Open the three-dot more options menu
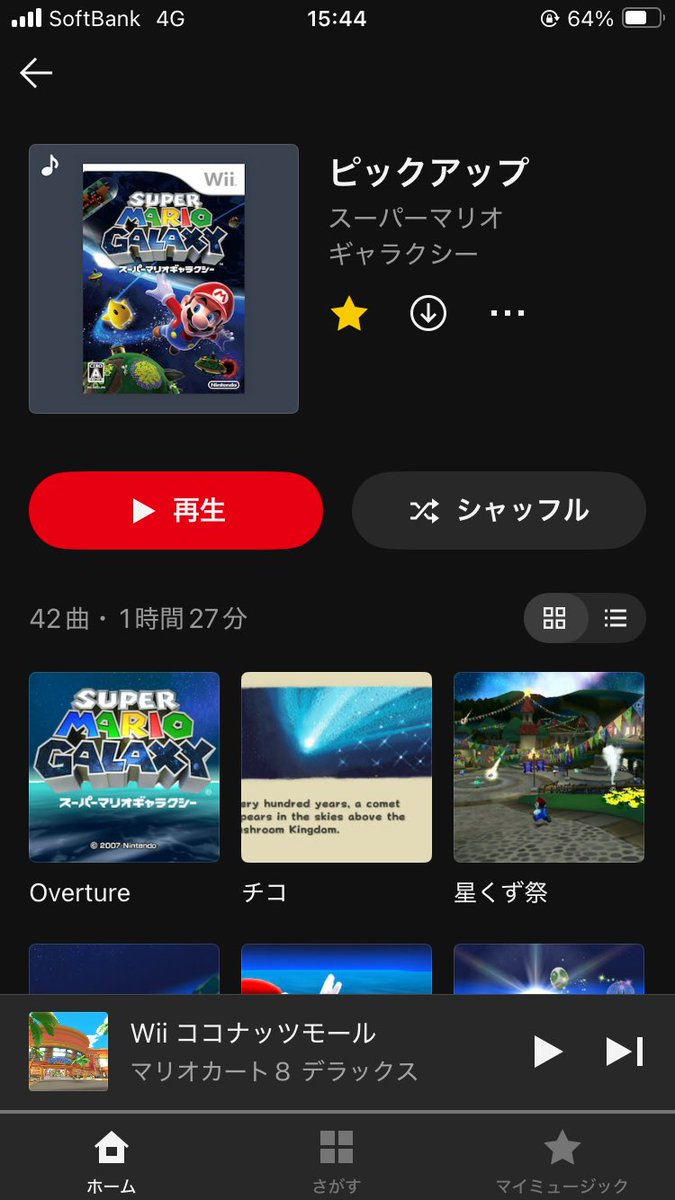This screenshot has width=675, height=1200. [508, 314]
